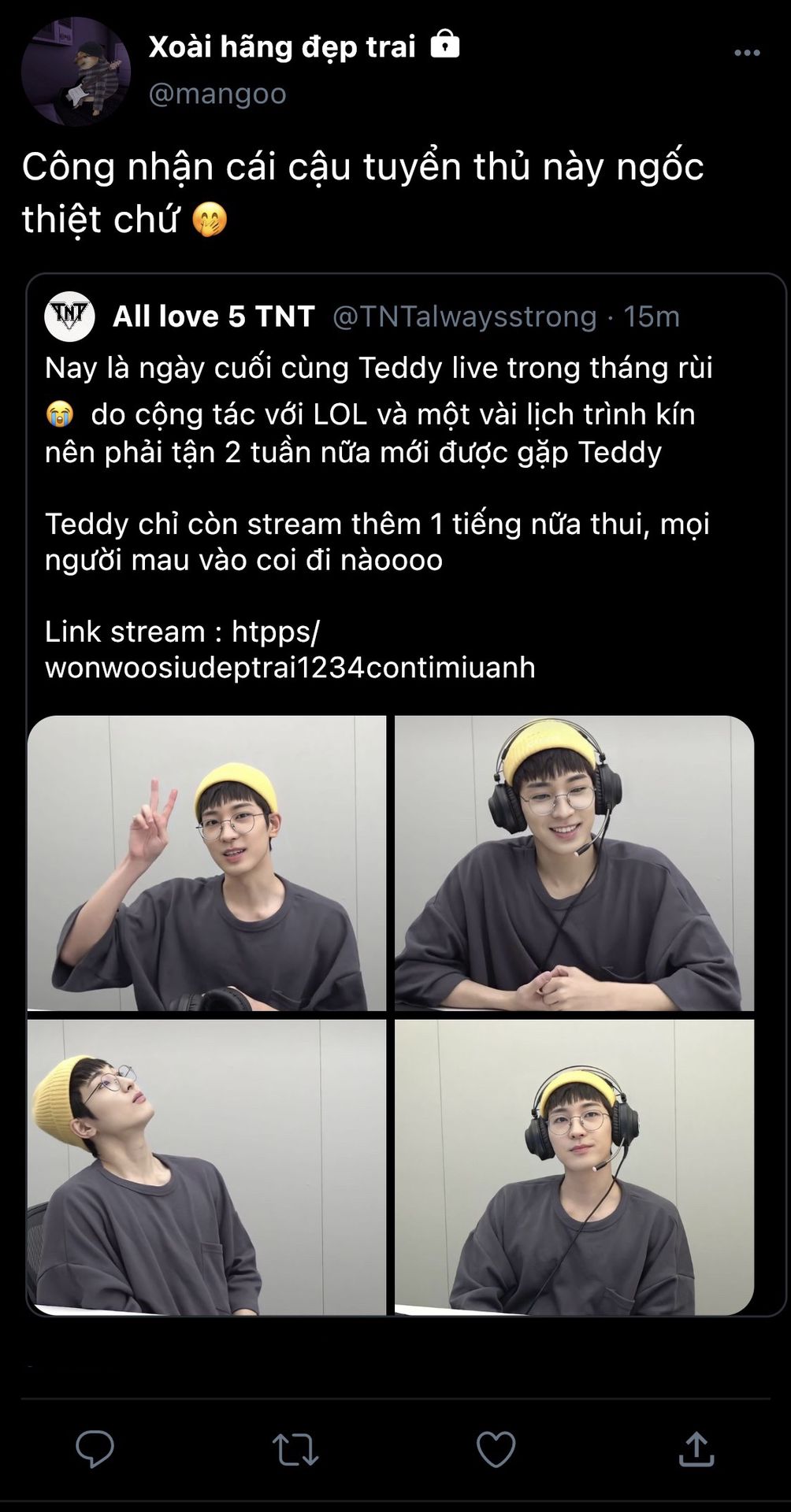Viewport: 791px width, 1512px height.
Task: View the top-right photo with headset smiling
Action: tap(574, 863)
